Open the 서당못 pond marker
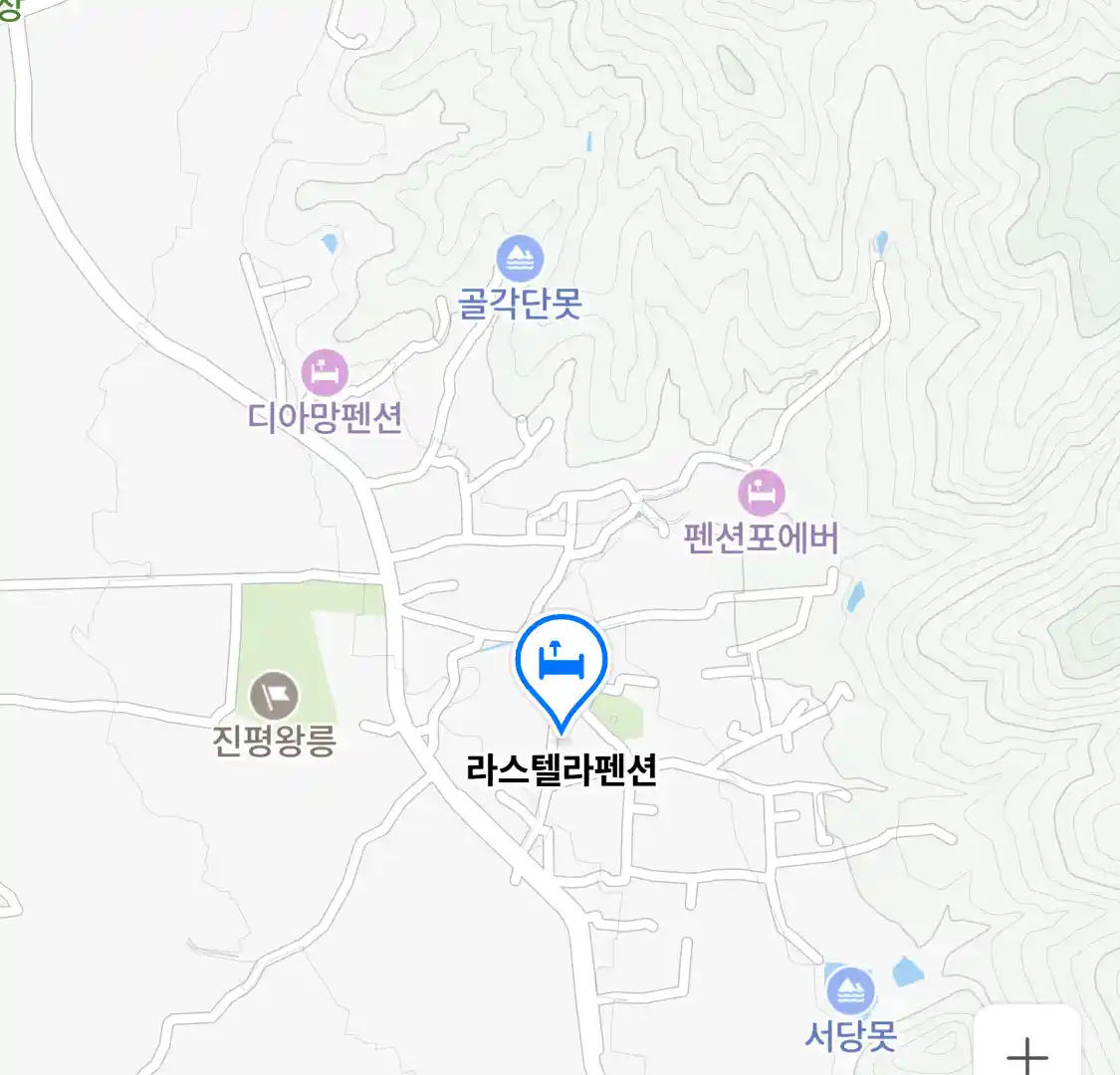The image size is (1120, 1075). tap(851, 991)
